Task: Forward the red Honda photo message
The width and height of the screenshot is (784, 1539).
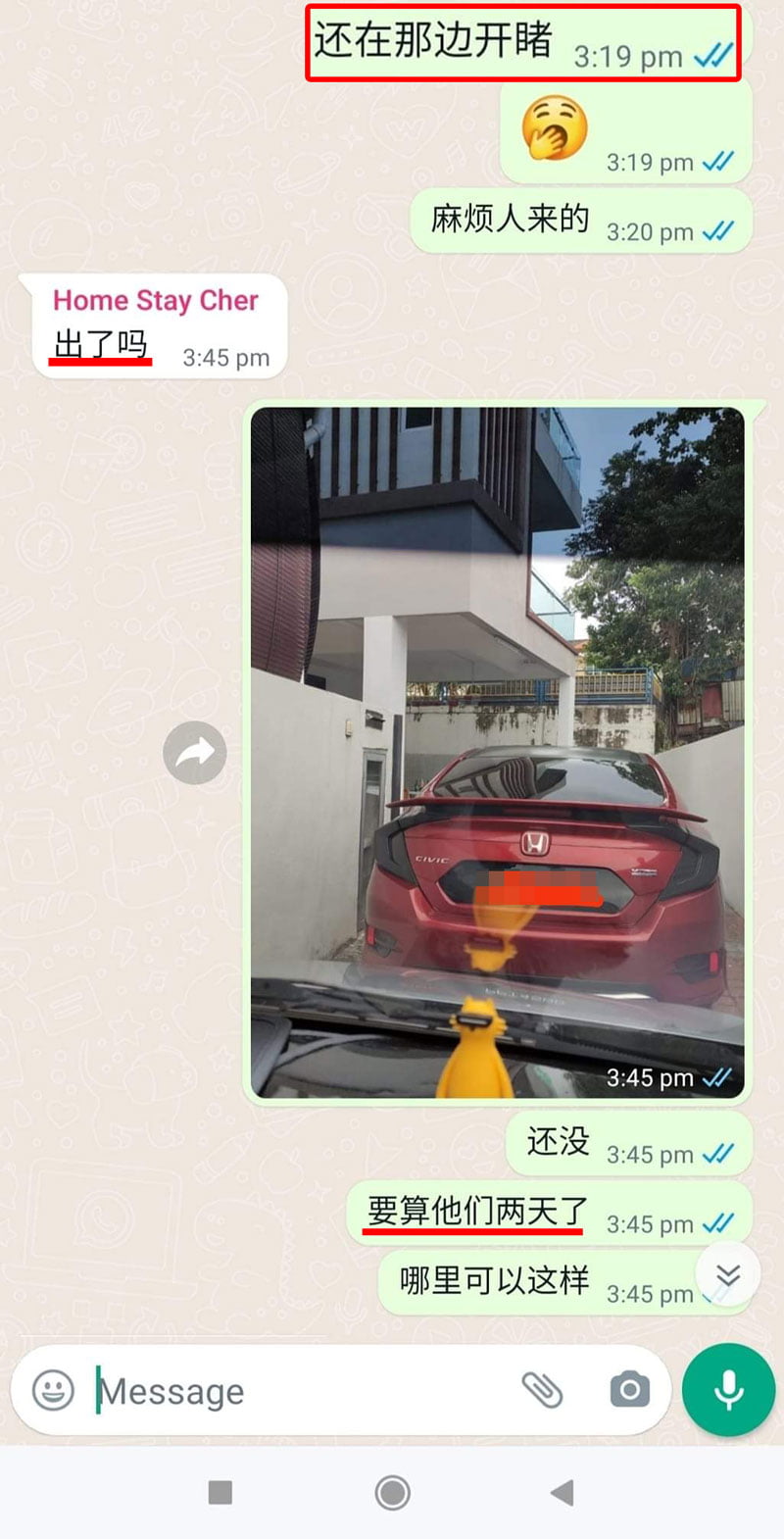Action: tap(195, 753)
